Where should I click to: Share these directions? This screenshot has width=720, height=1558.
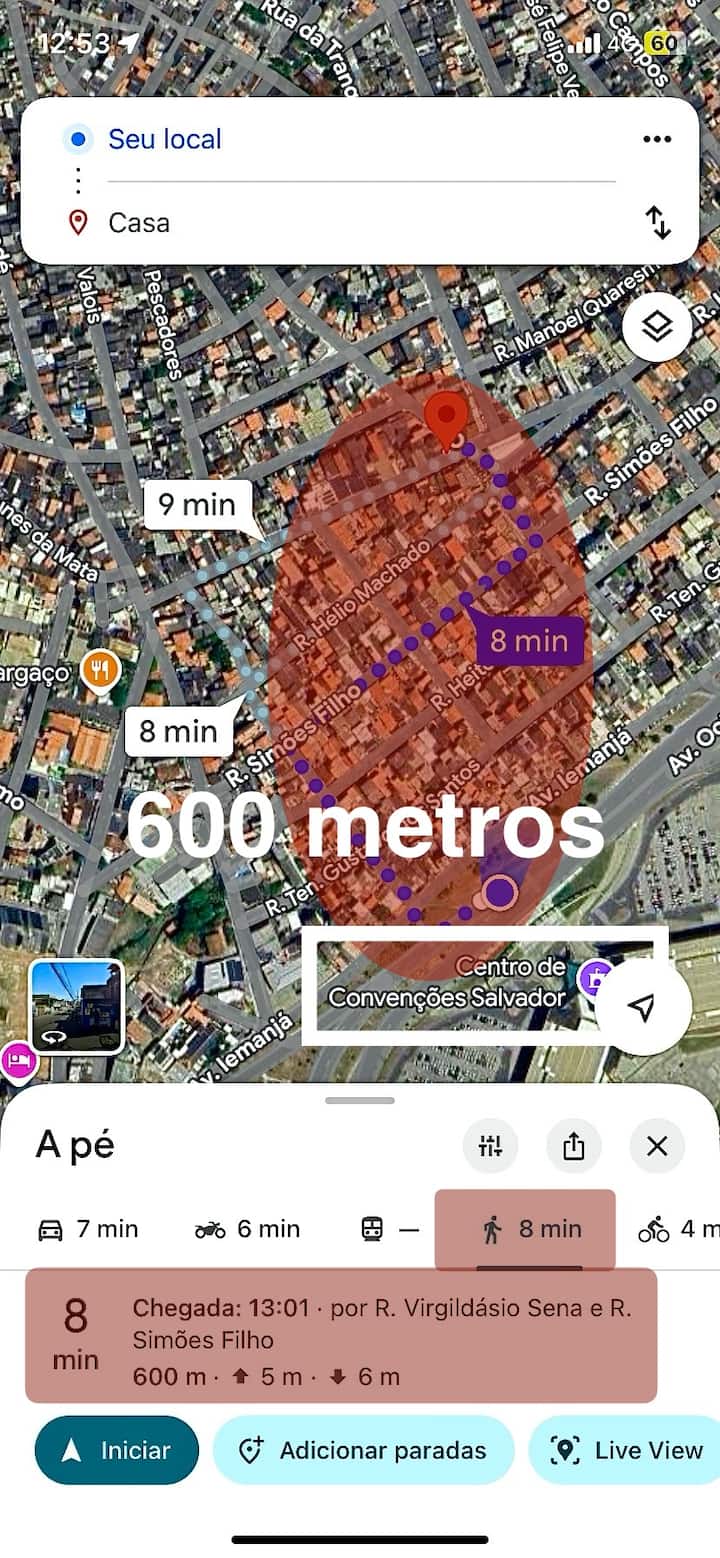coord(573,1146)
